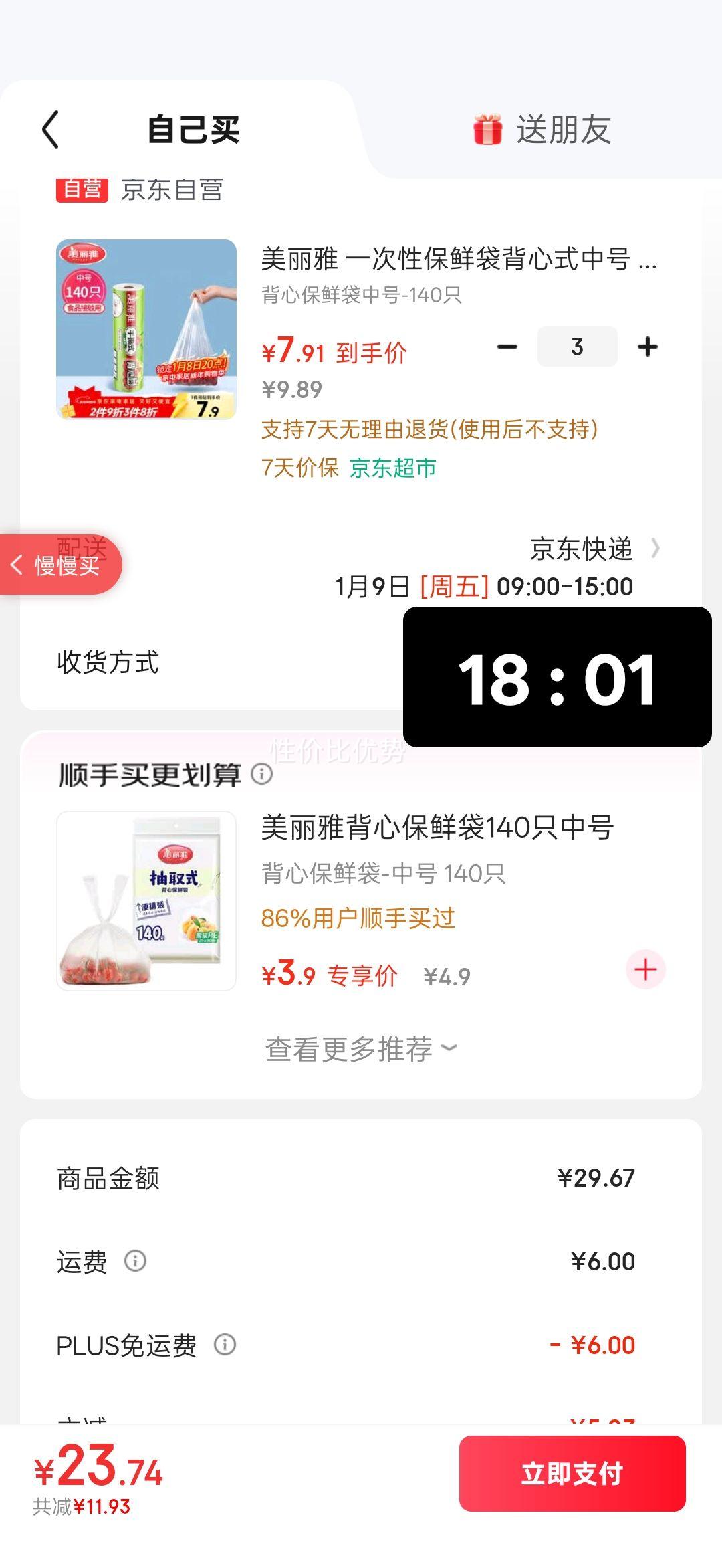This screenshot has width=722, height=1568.
Task: Go back using the top-left arrow
Action: coord(51,129)
